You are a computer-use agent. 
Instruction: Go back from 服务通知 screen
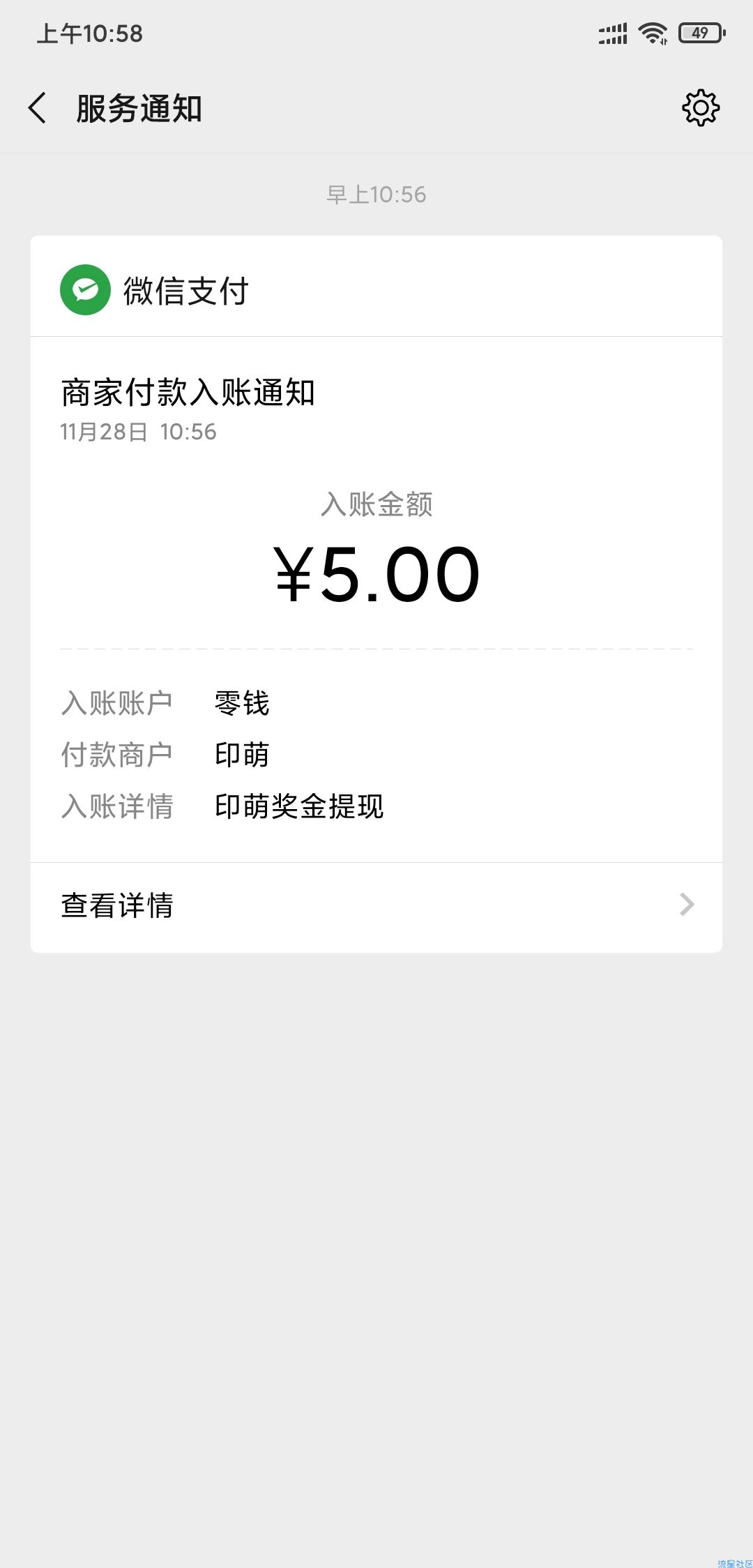click(38, 108)
